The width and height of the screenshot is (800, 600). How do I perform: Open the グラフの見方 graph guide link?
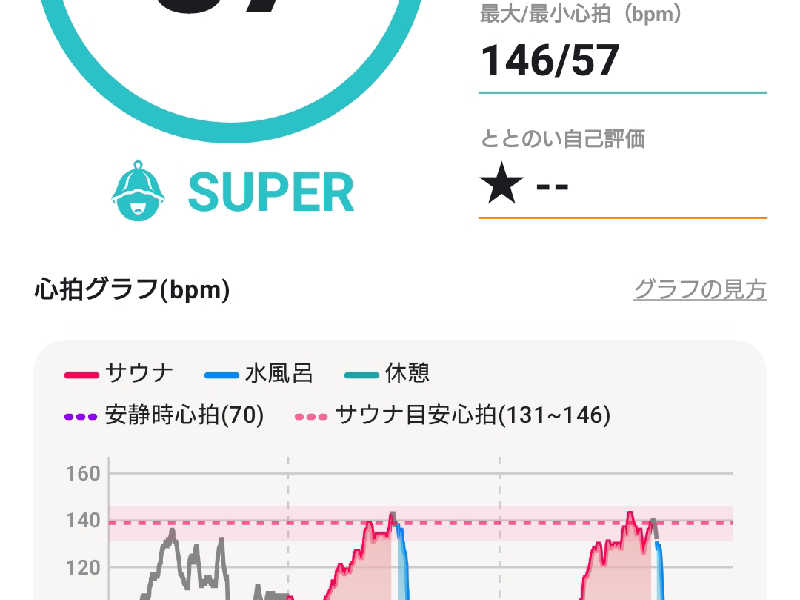click(x=699, y=290)
